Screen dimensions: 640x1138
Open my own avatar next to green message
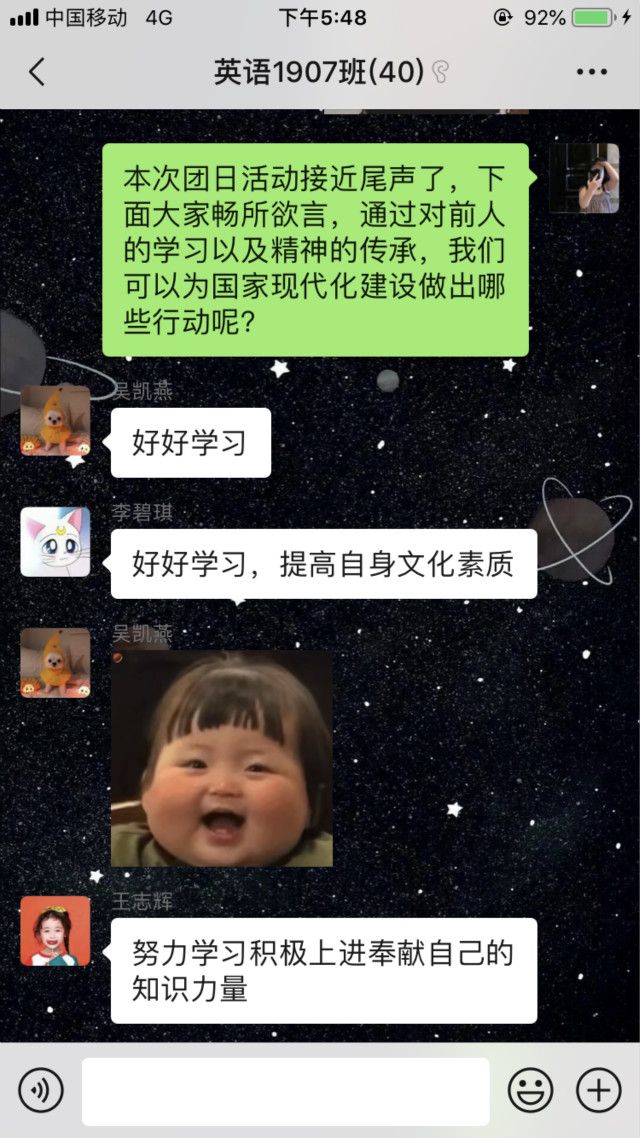[584, 178]
